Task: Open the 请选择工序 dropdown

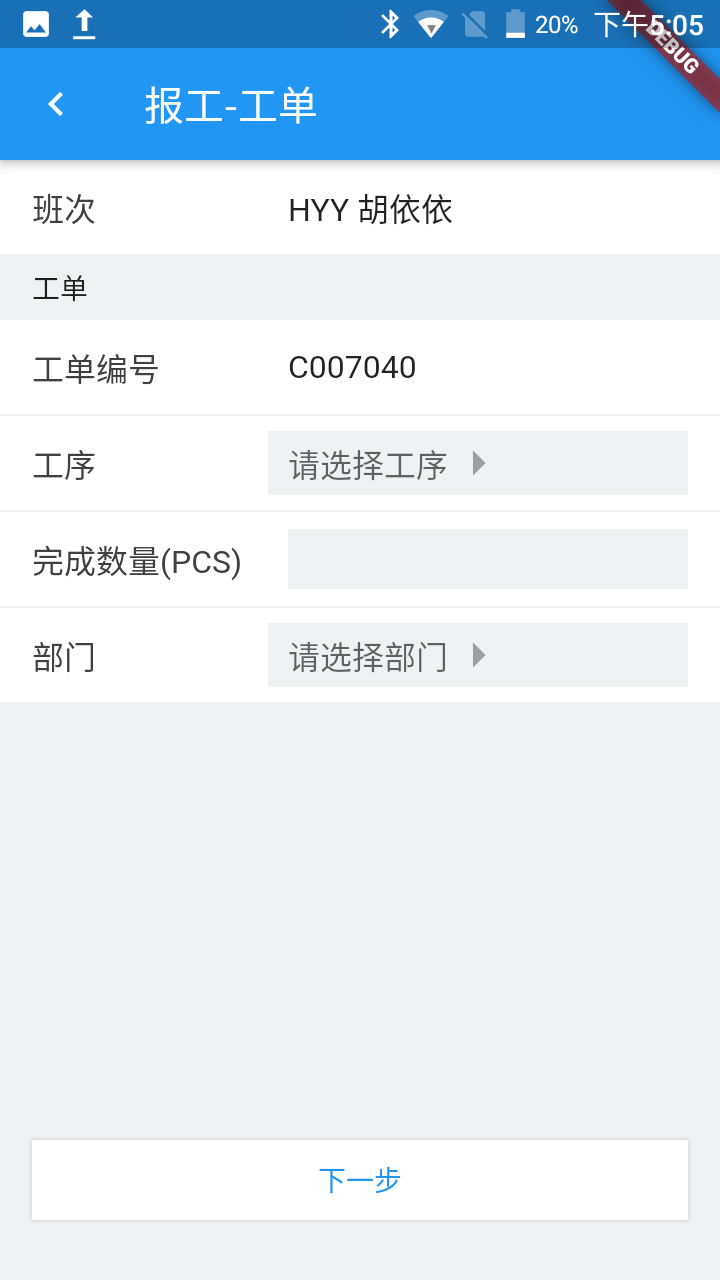Action: click(x=477, y=463)
